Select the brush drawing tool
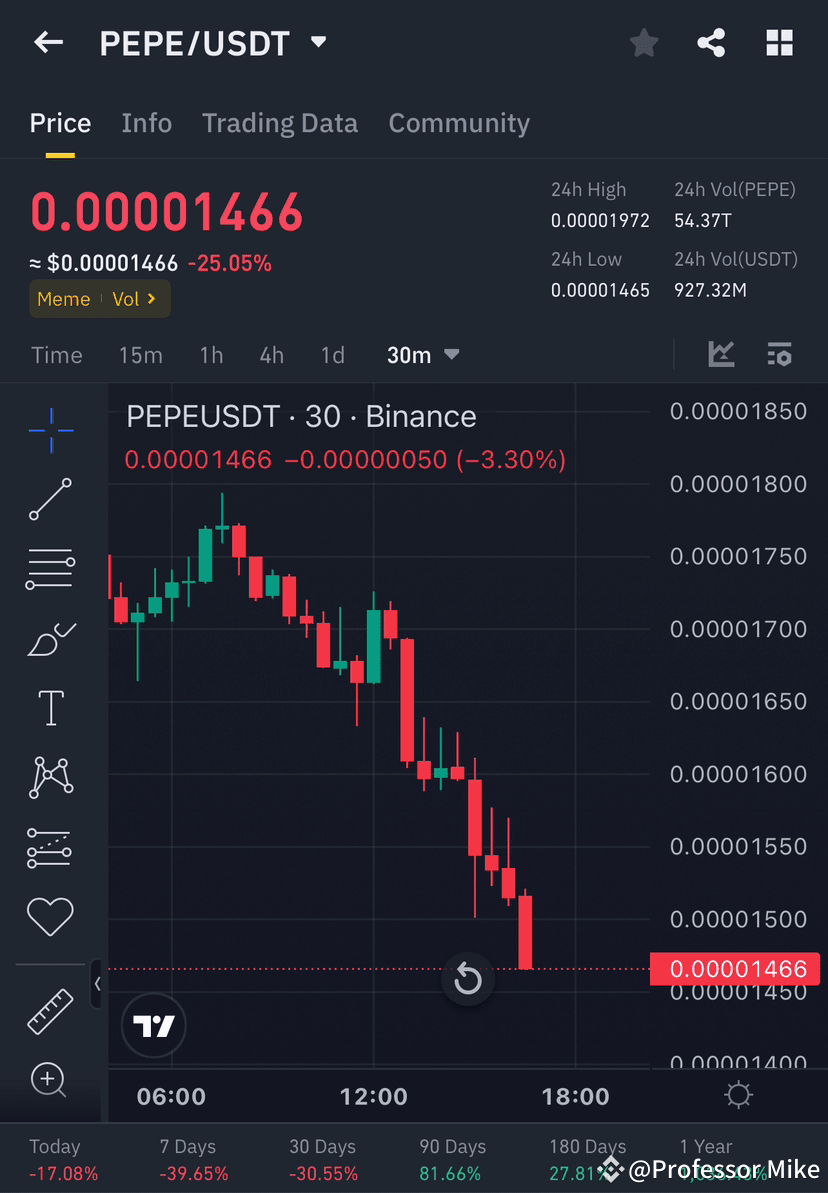 50,638
